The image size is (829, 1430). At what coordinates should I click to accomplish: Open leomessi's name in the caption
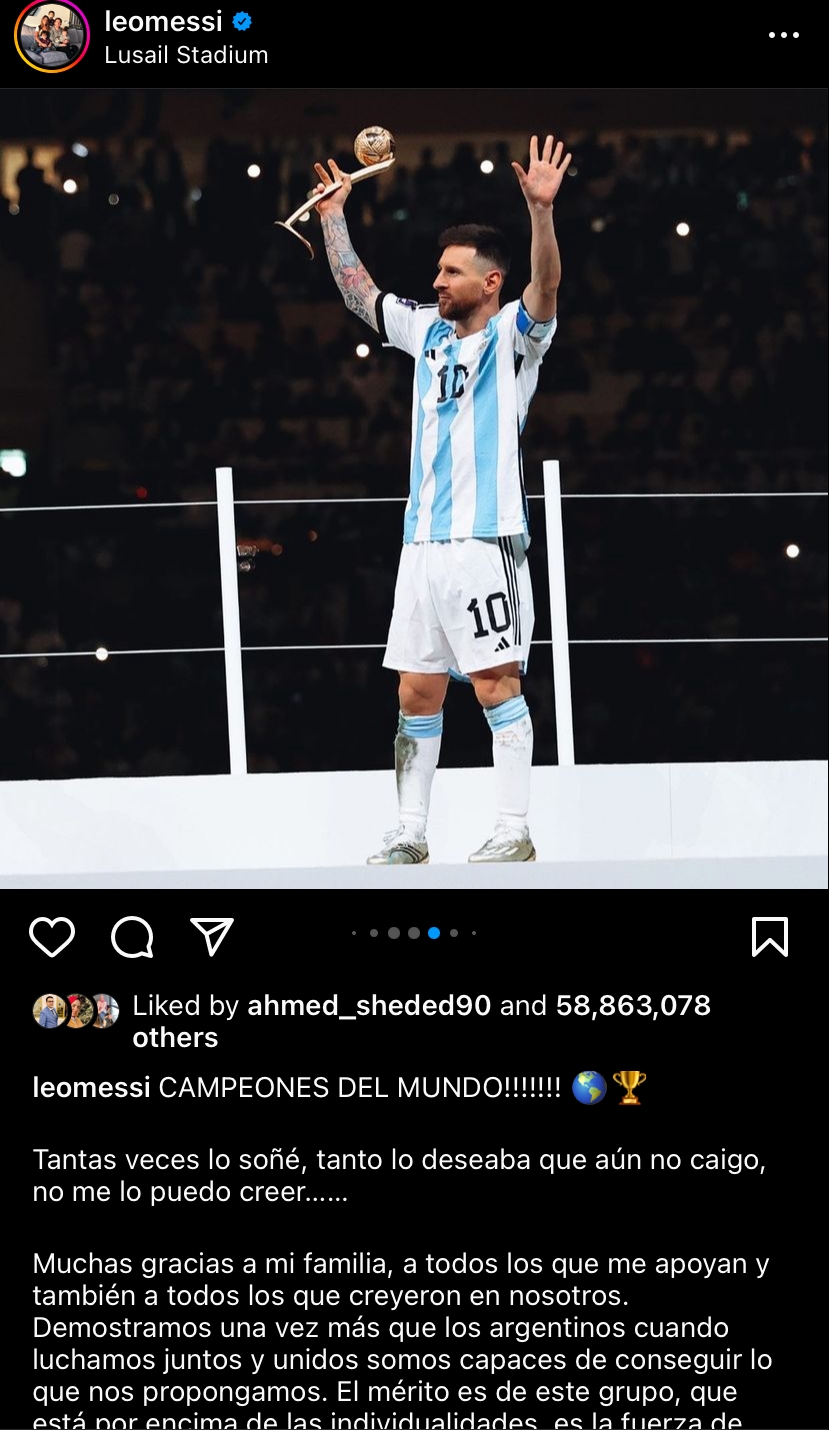pyautogui.click(x=91, y=1088)
